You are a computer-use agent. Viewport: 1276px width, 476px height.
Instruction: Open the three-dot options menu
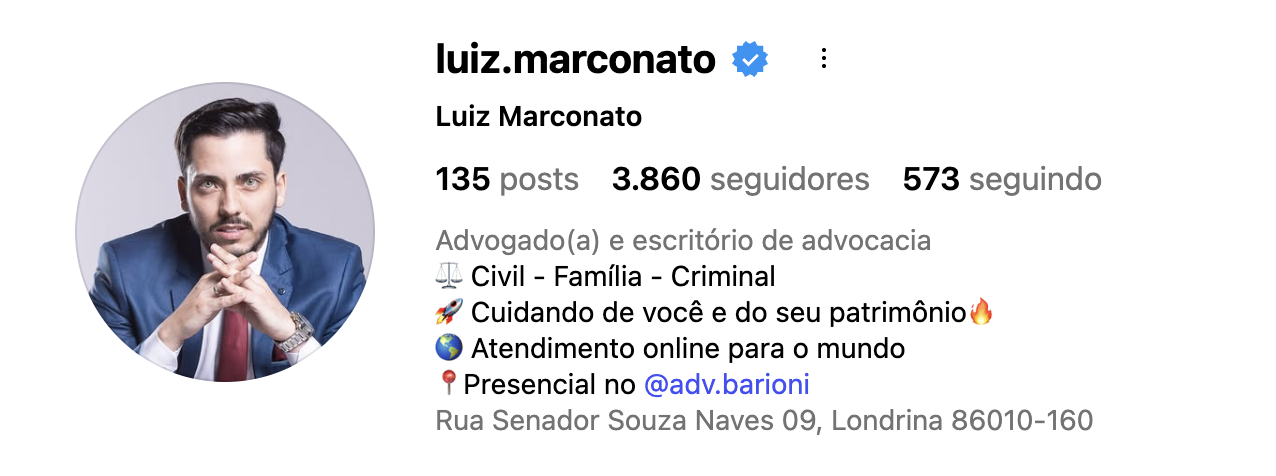tap(824, 59)
